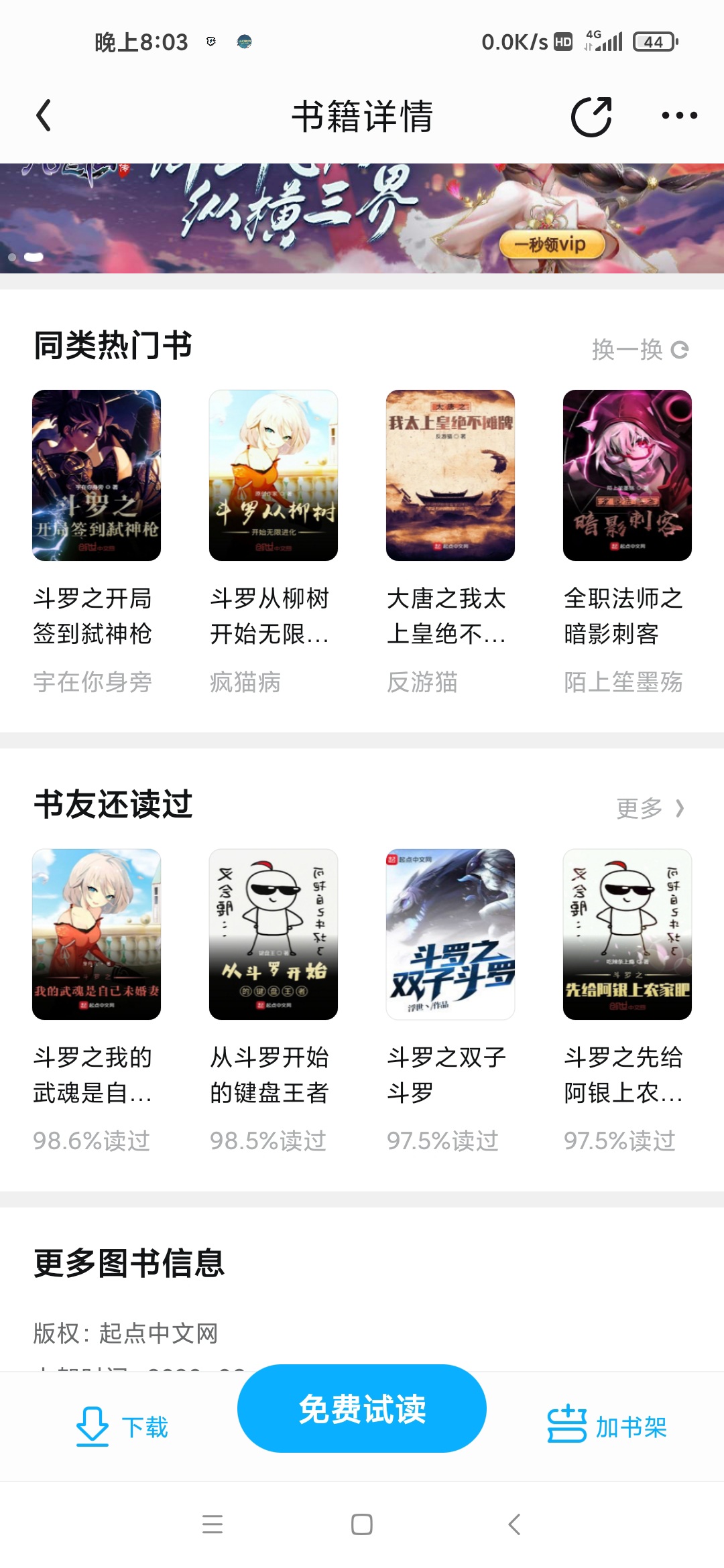Claim VIP from the 一秒领vip banner

point(552,245)
